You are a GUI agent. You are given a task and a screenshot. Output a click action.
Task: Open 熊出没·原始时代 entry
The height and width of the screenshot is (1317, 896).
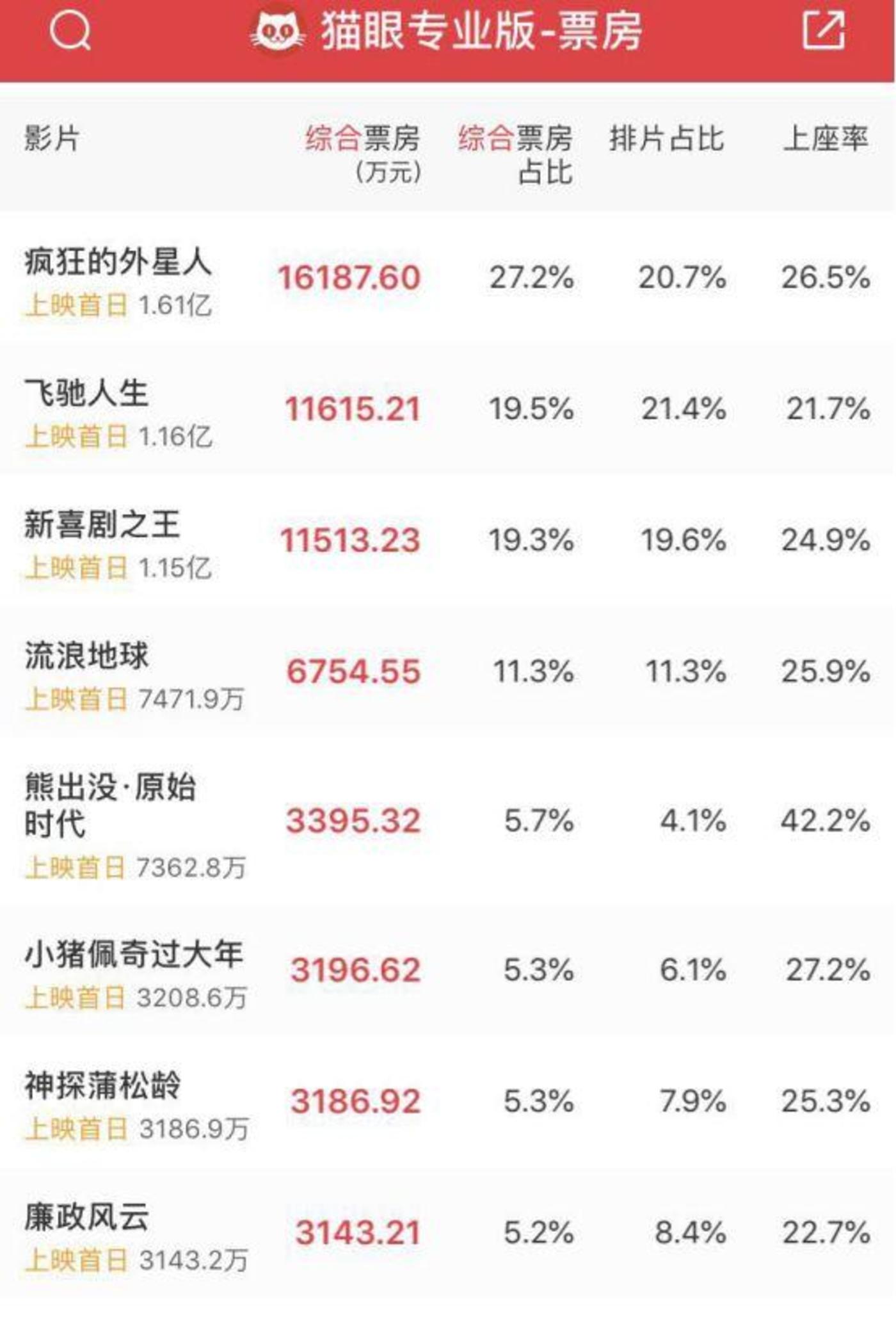(x=110, y=805)
